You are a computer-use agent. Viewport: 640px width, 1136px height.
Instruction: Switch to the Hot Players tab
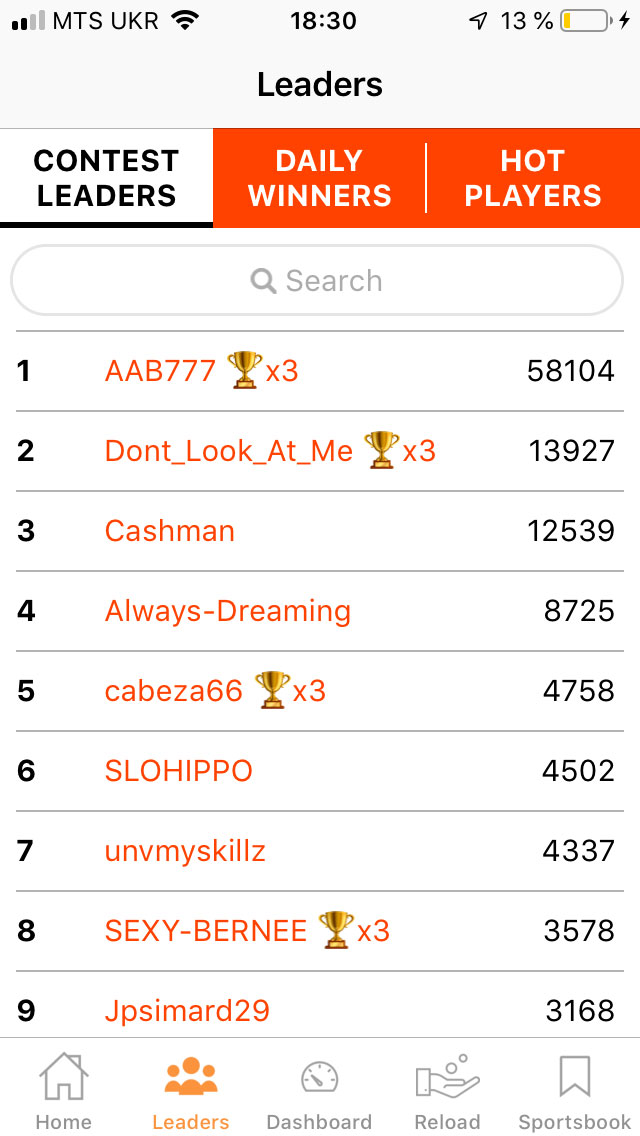click(x=533, y=178)
